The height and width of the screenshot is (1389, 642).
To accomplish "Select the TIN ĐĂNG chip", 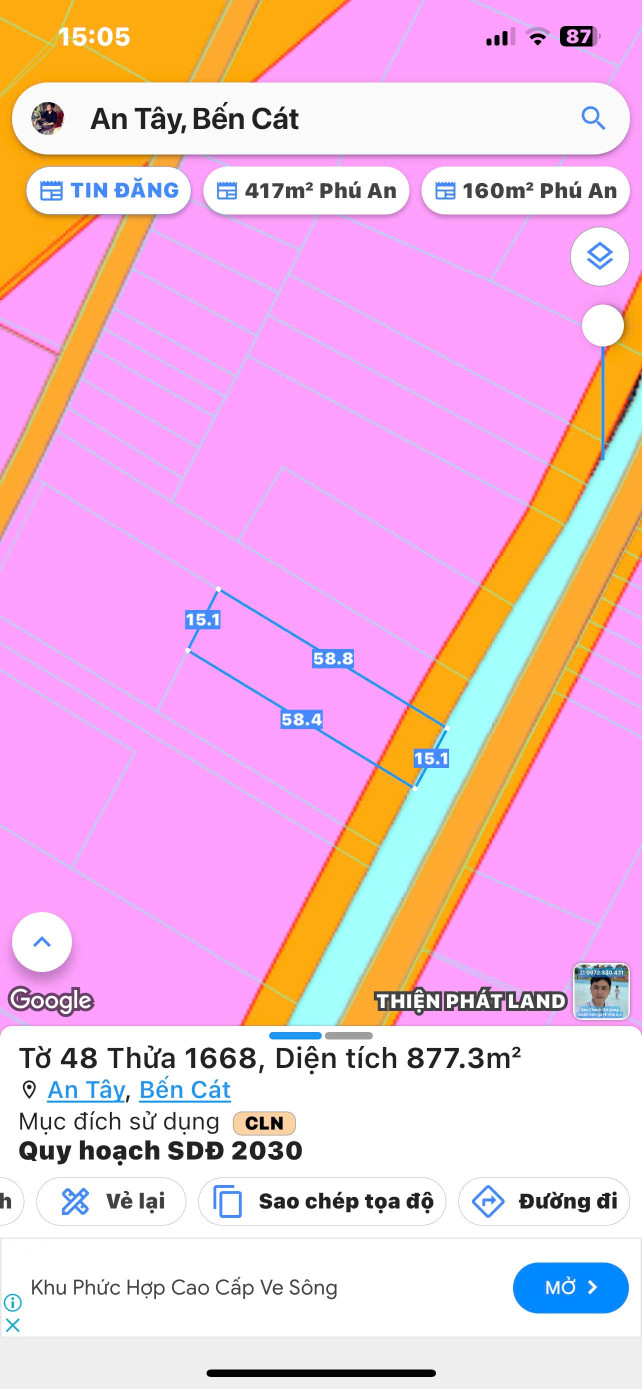I will [x=109, y=190].
